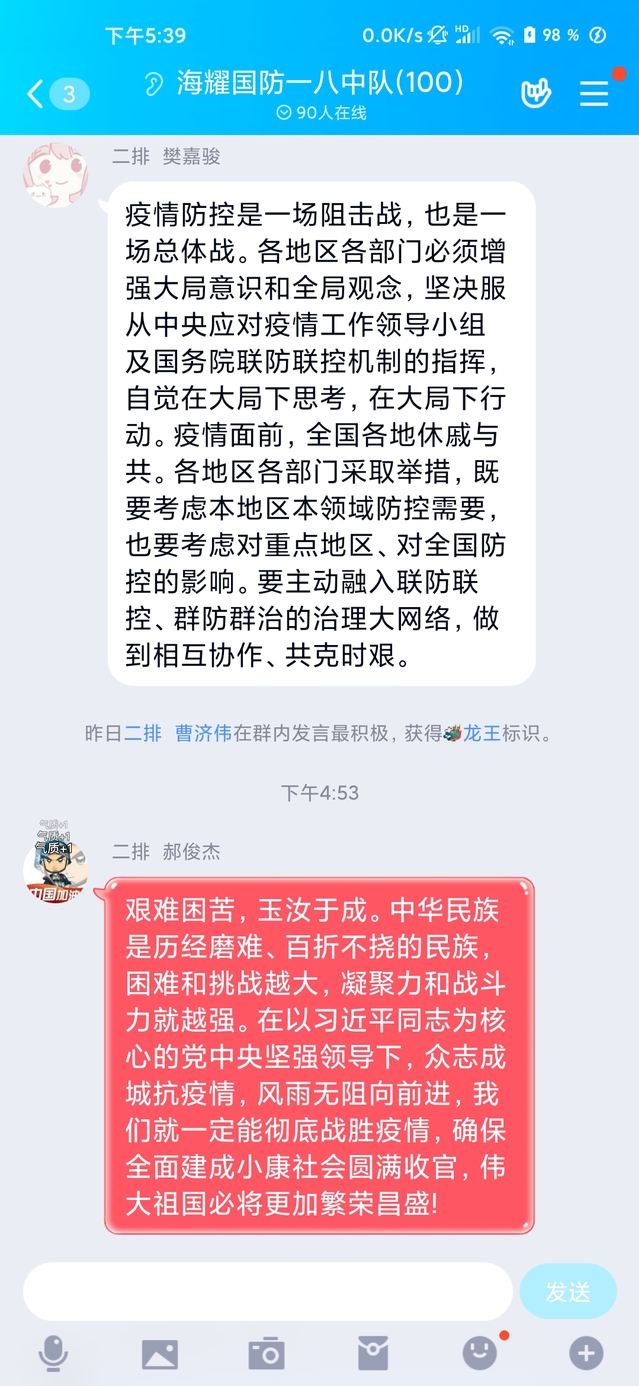Focus the message input field
The height and width of the screenshot is (1386, 639).
[x=268, y=1291]
